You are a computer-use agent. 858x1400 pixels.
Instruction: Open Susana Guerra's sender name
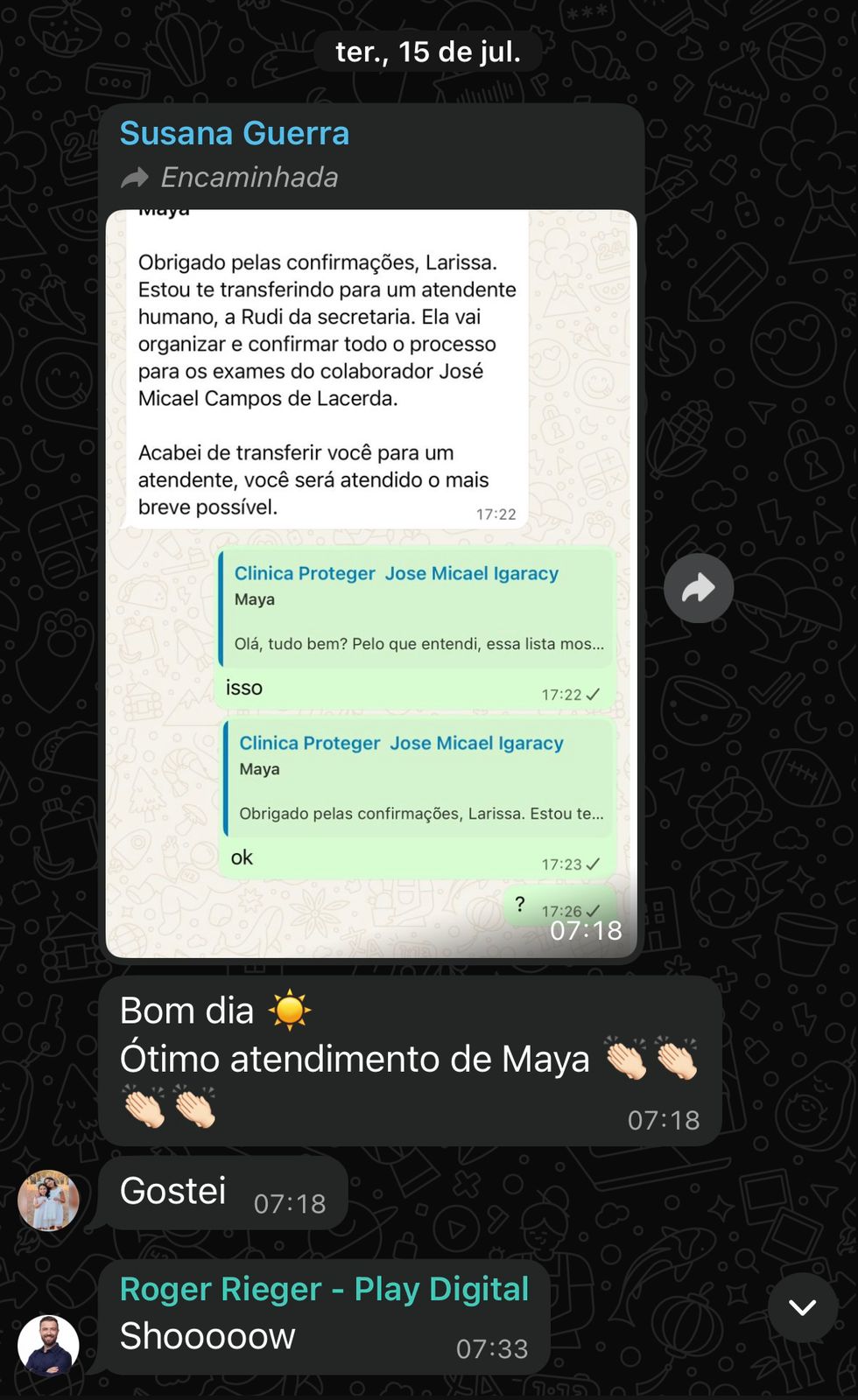pyautogui.click(x=235, y=134)
